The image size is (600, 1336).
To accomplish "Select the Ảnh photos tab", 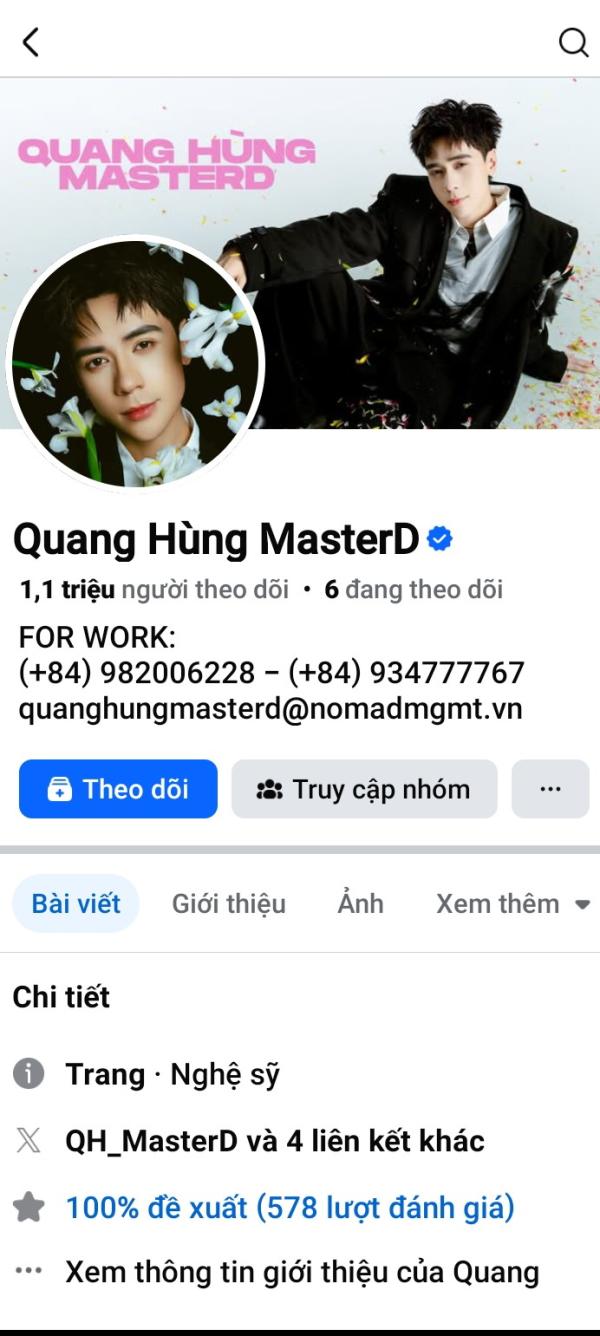I will [x=360, y=904].
